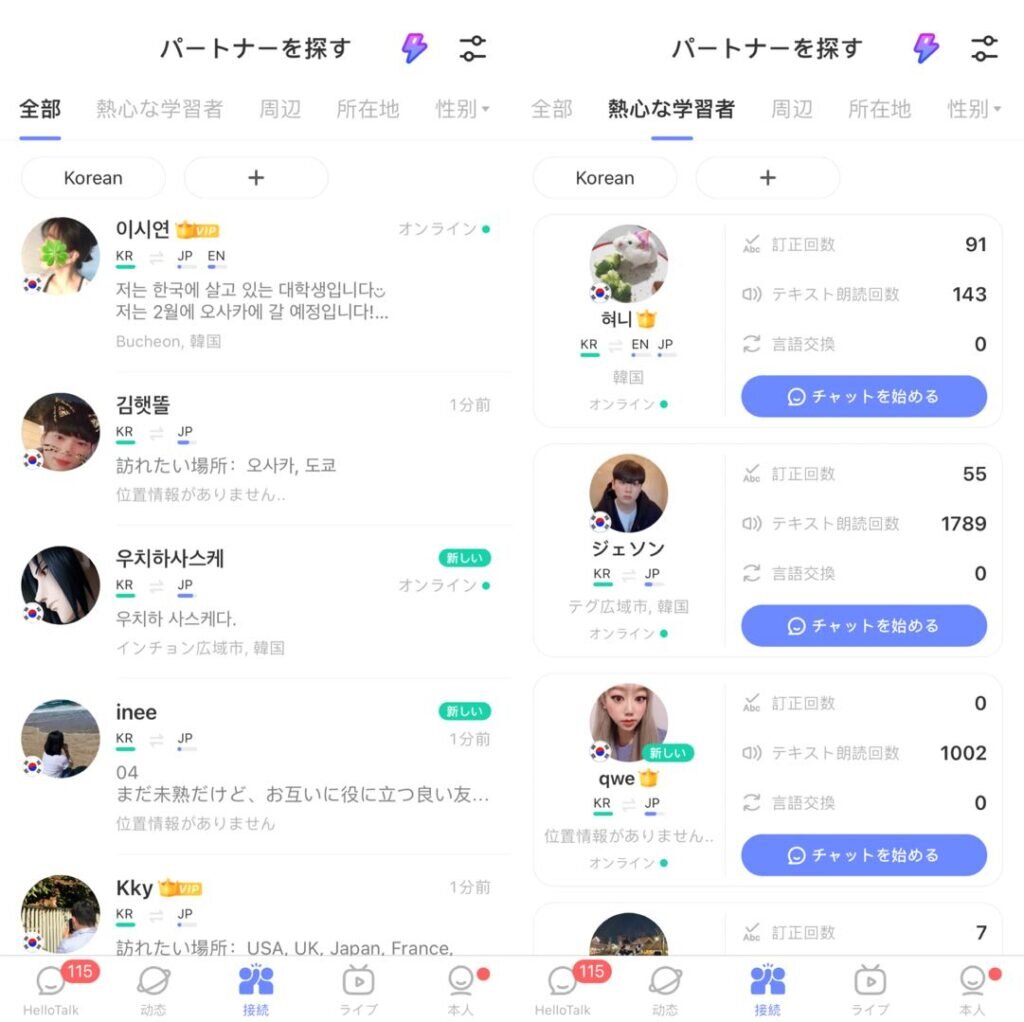Open 혀니's learner card

click(628, 320)
